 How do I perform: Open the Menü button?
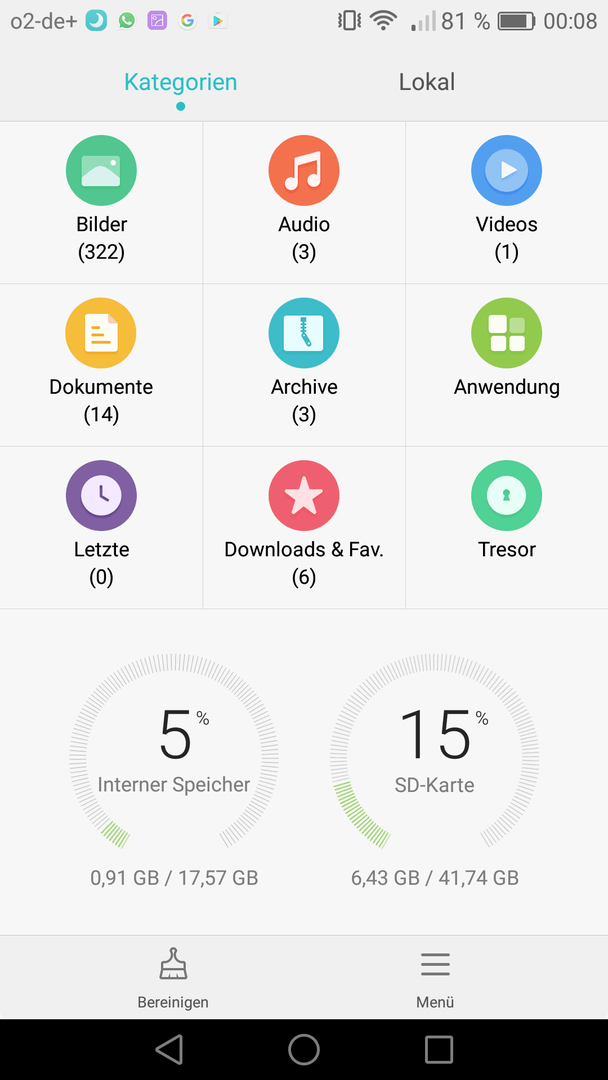pos(434,977)
